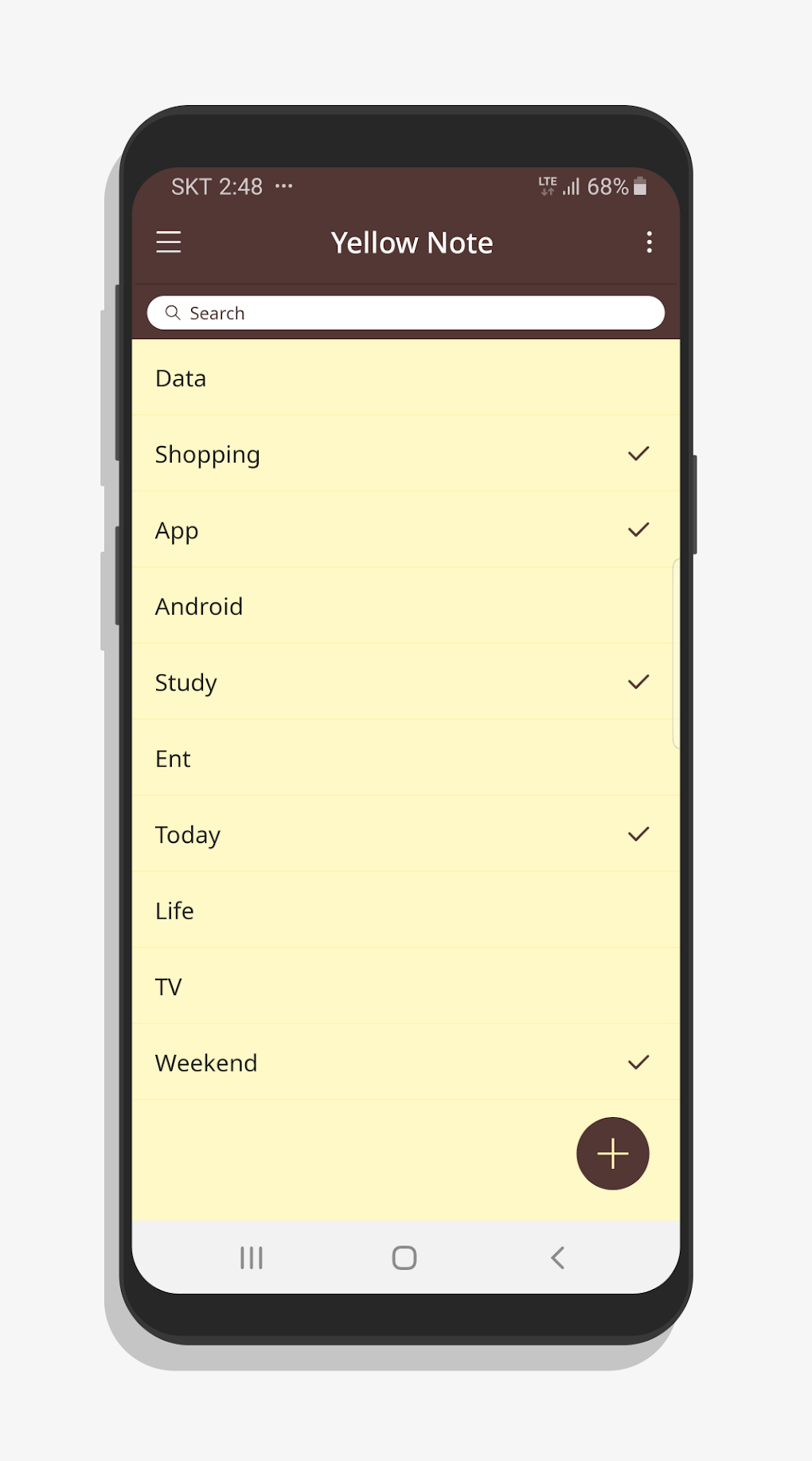Open the Weekend note

point(406,1062)
